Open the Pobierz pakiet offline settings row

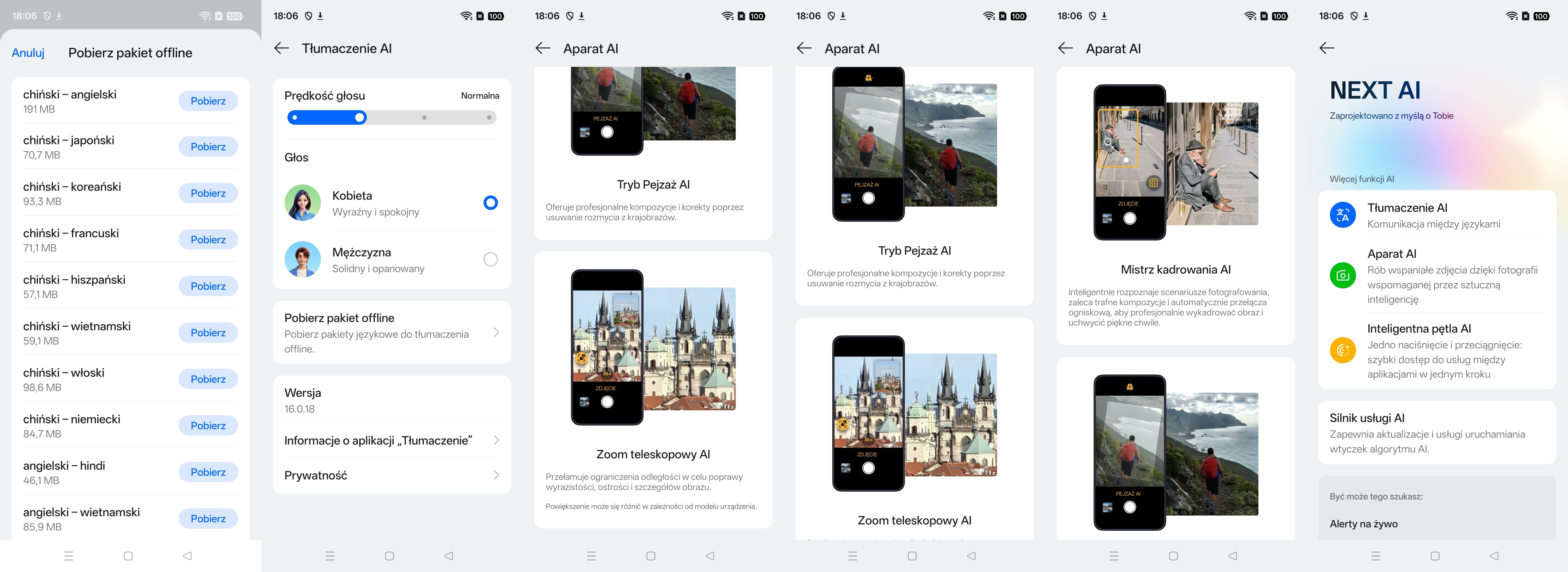(391, 332)
